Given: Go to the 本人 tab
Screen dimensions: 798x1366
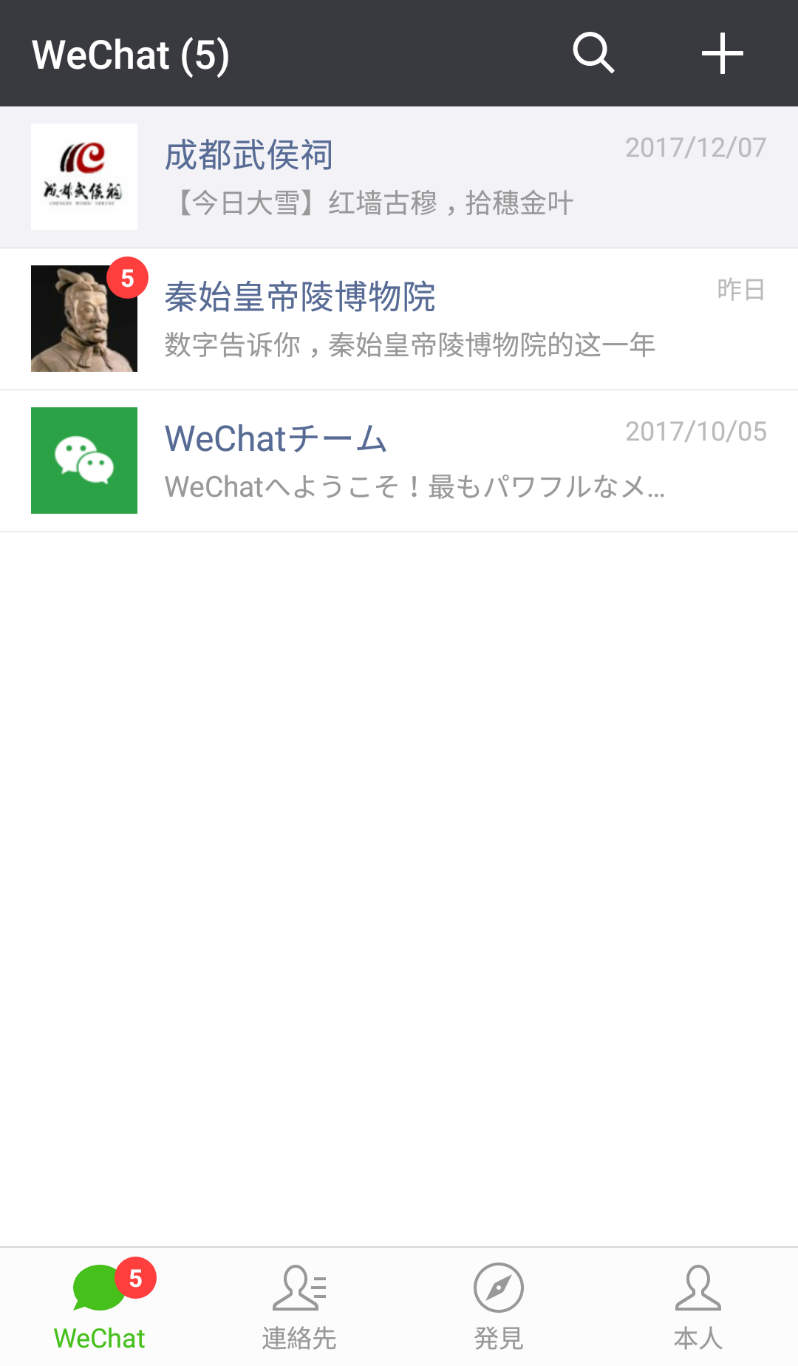Looking at the screenshot, I should point(697,1306).
